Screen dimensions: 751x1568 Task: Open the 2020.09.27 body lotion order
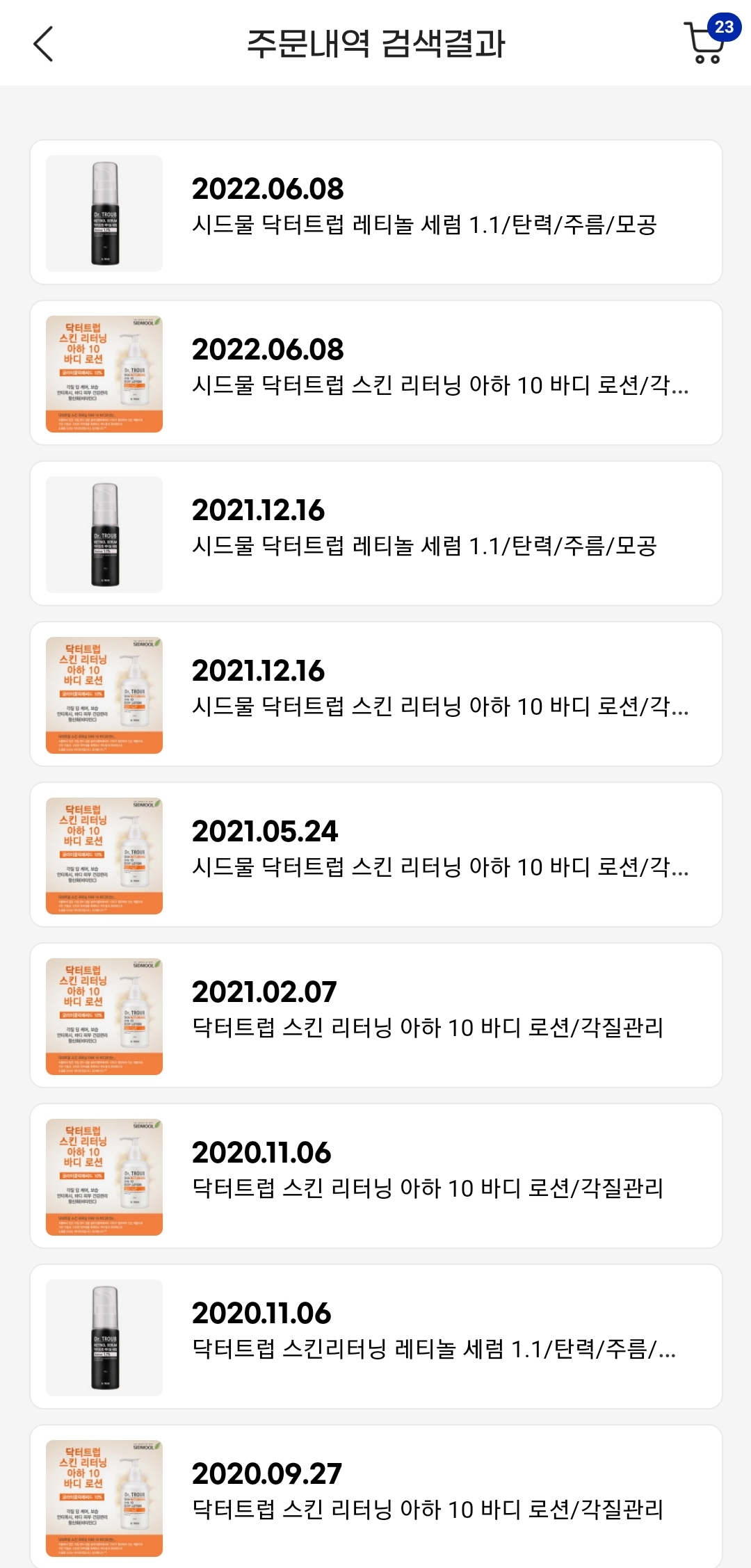(376, 1496)
